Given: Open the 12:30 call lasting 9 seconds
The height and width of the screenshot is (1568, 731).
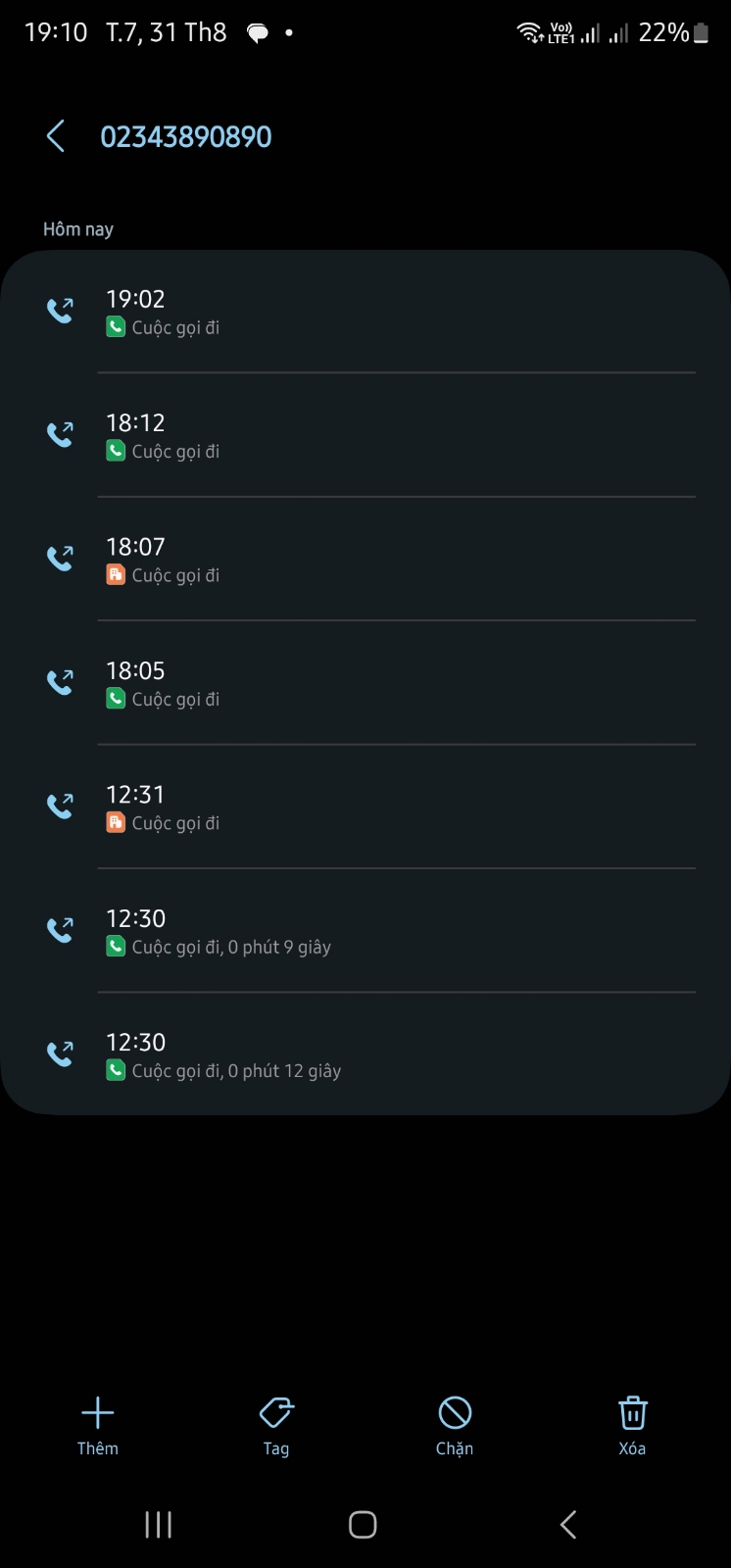Looking at the screenshot, I should (365, 931).
